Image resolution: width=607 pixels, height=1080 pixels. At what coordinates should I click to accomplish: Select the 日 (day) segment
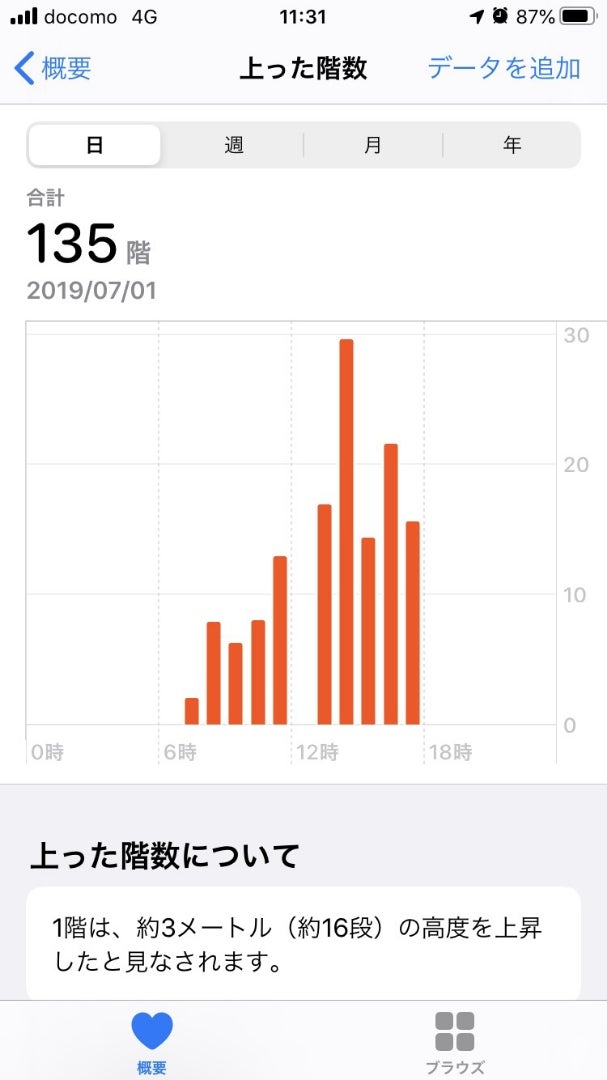[94, 145]
